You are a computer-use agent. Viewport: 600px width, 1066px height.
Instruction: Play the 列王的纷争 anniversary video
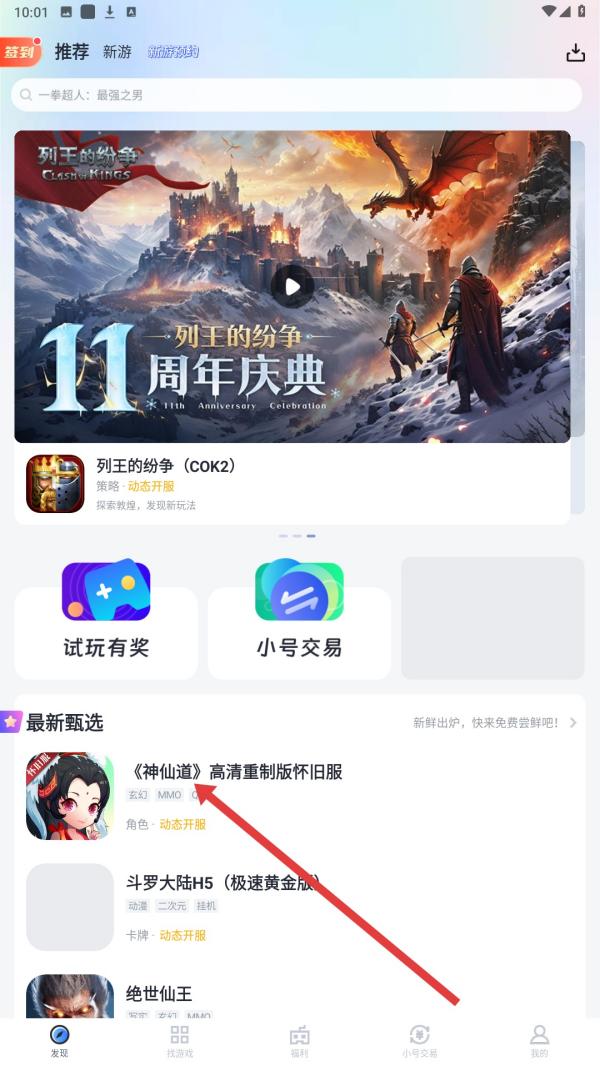point(292,287)
